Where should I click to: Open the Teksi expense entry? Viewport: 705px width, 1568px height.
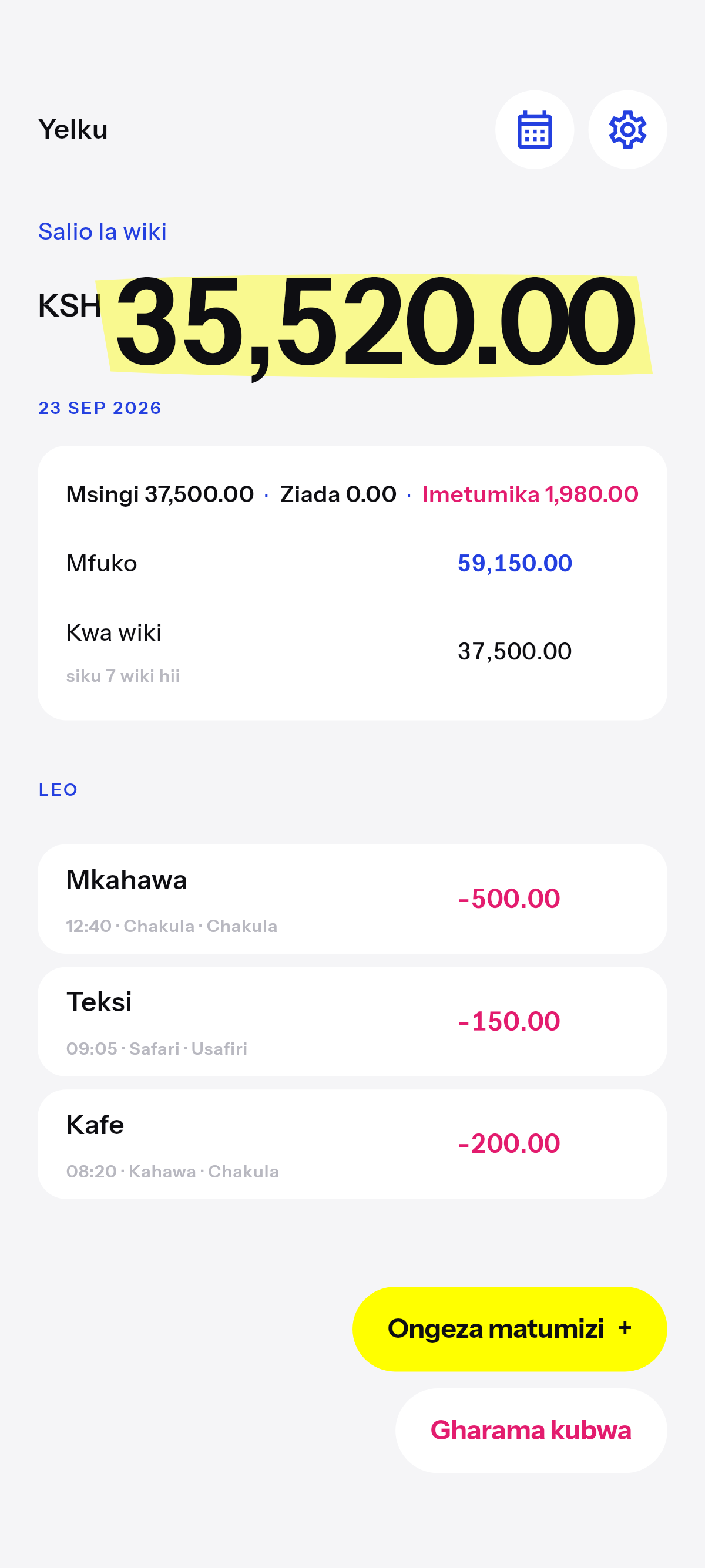pos(352,1021)
